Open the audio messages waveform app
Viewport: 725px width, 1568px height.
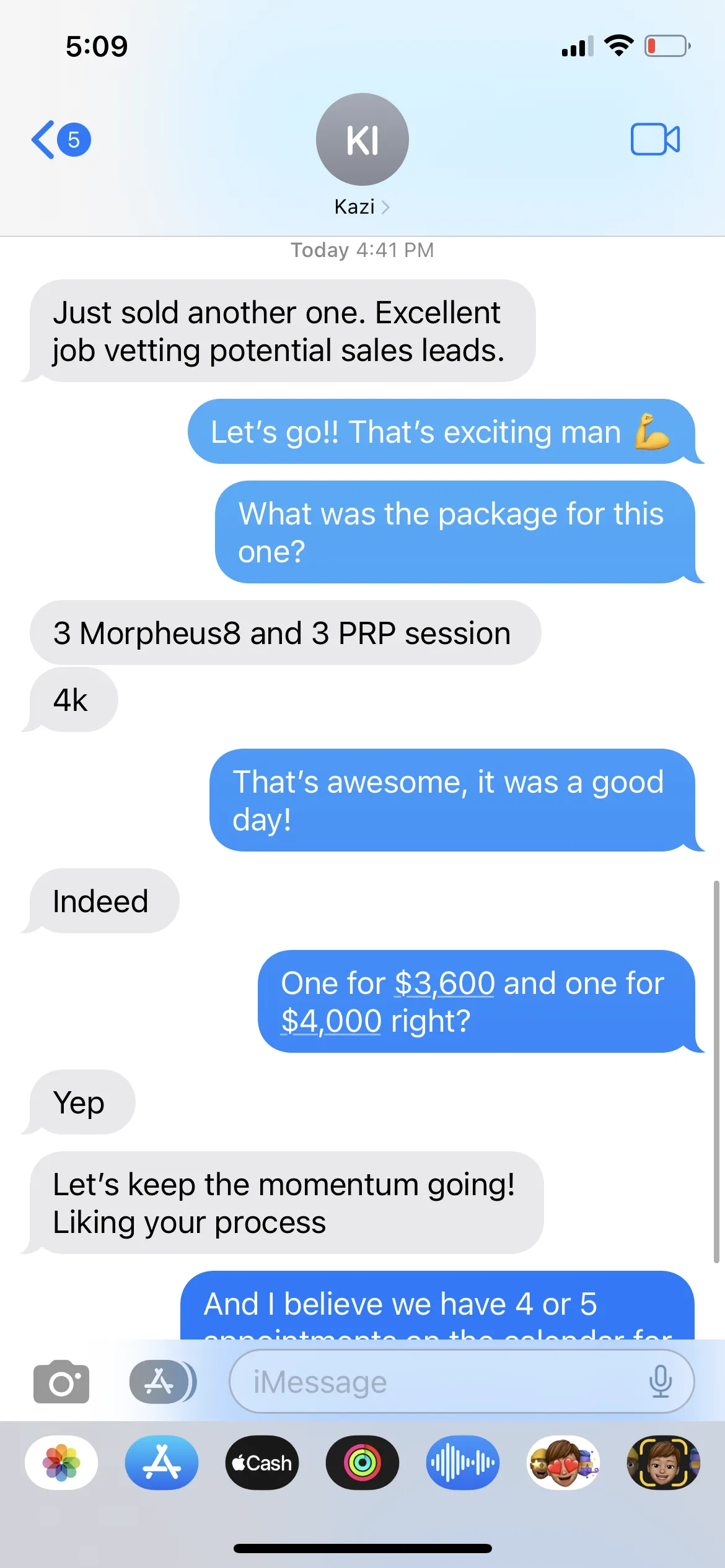click(463, 1463)
